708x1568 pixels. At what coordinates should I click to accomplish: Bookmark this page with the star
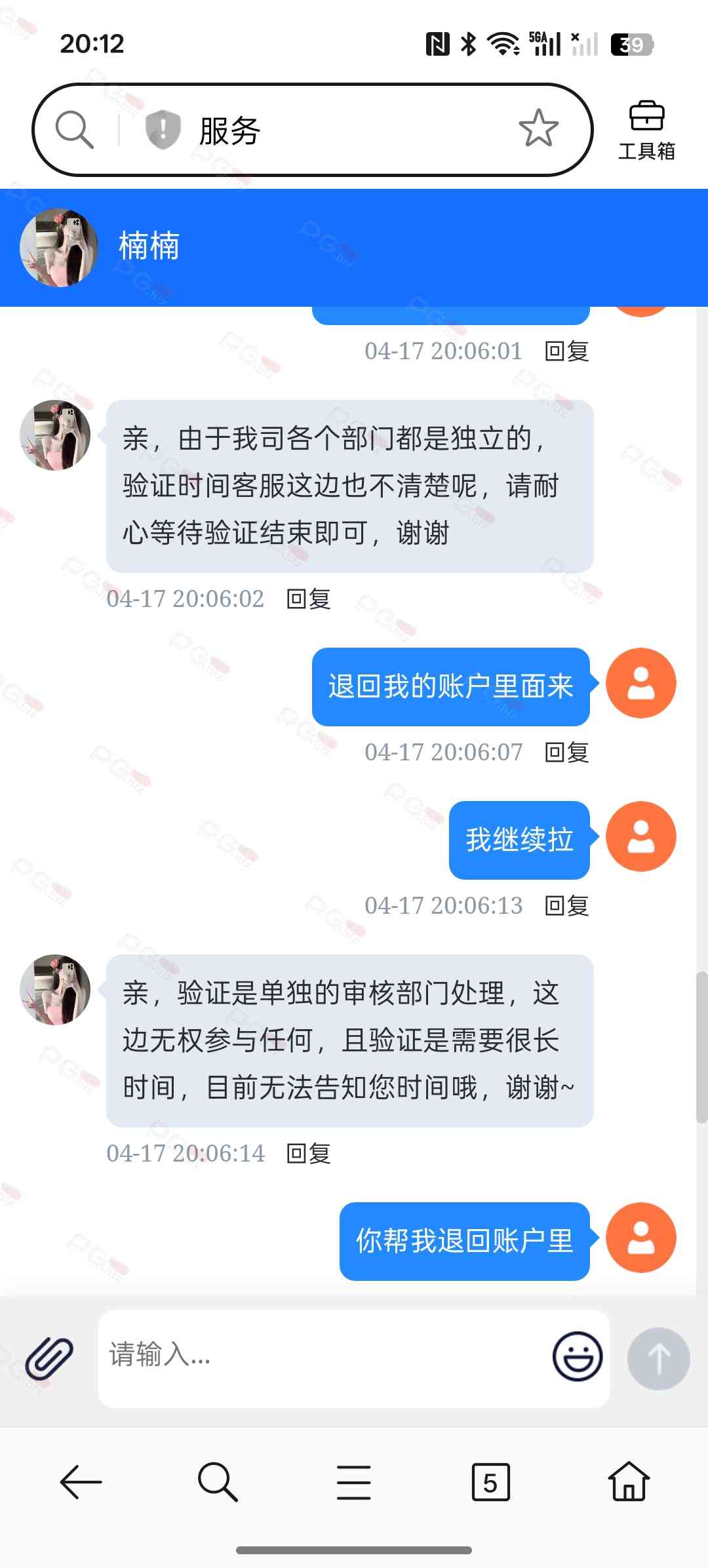(x=538, y=128)
